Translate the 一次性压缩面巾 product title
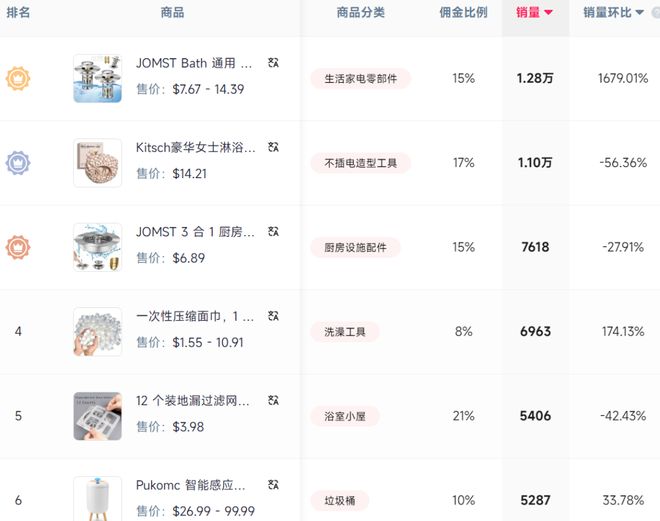This screenshot has width=660, height=521. (274, 316)
